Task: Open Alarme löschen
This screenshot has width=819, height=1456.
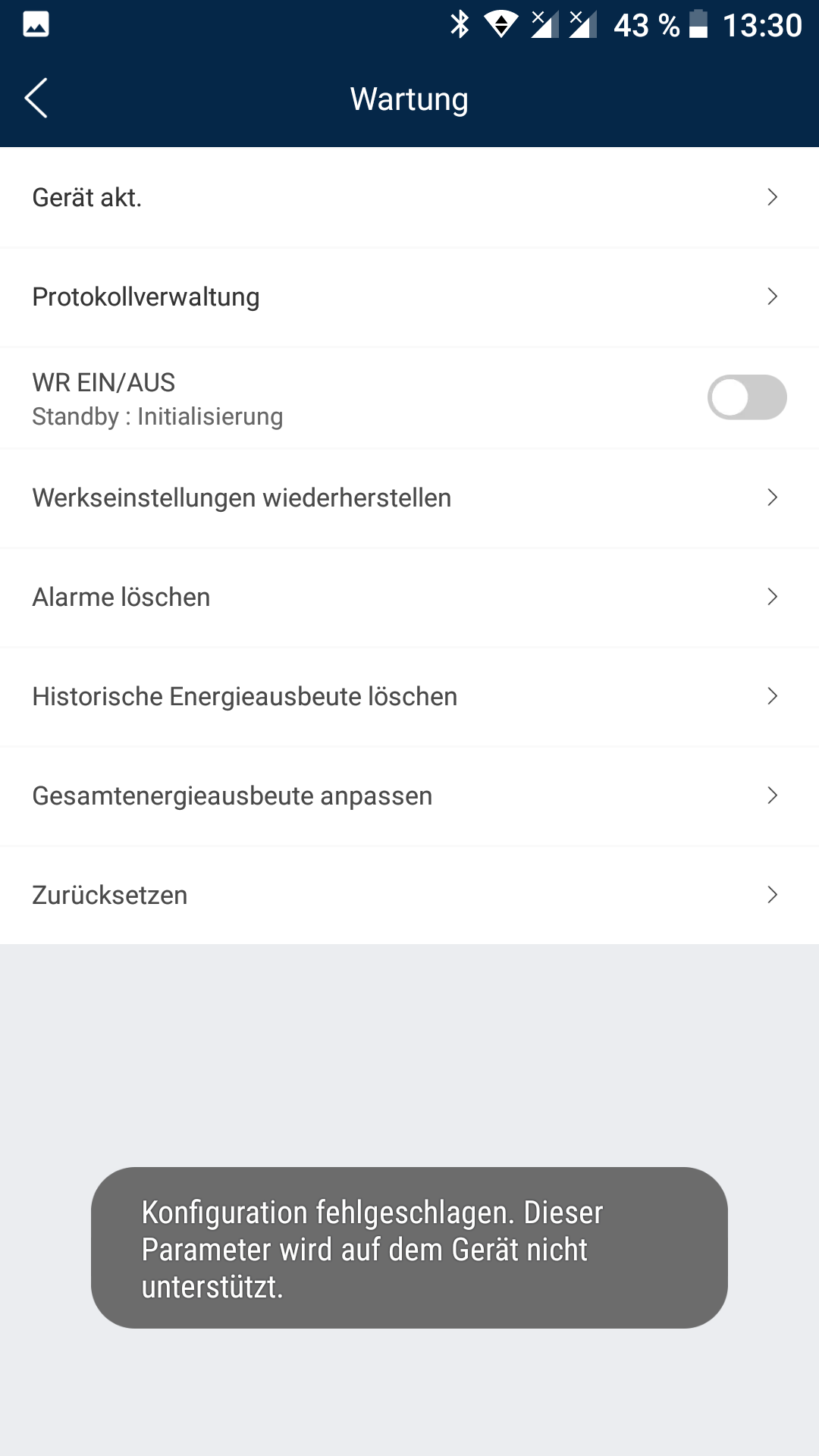Action: 409,598
